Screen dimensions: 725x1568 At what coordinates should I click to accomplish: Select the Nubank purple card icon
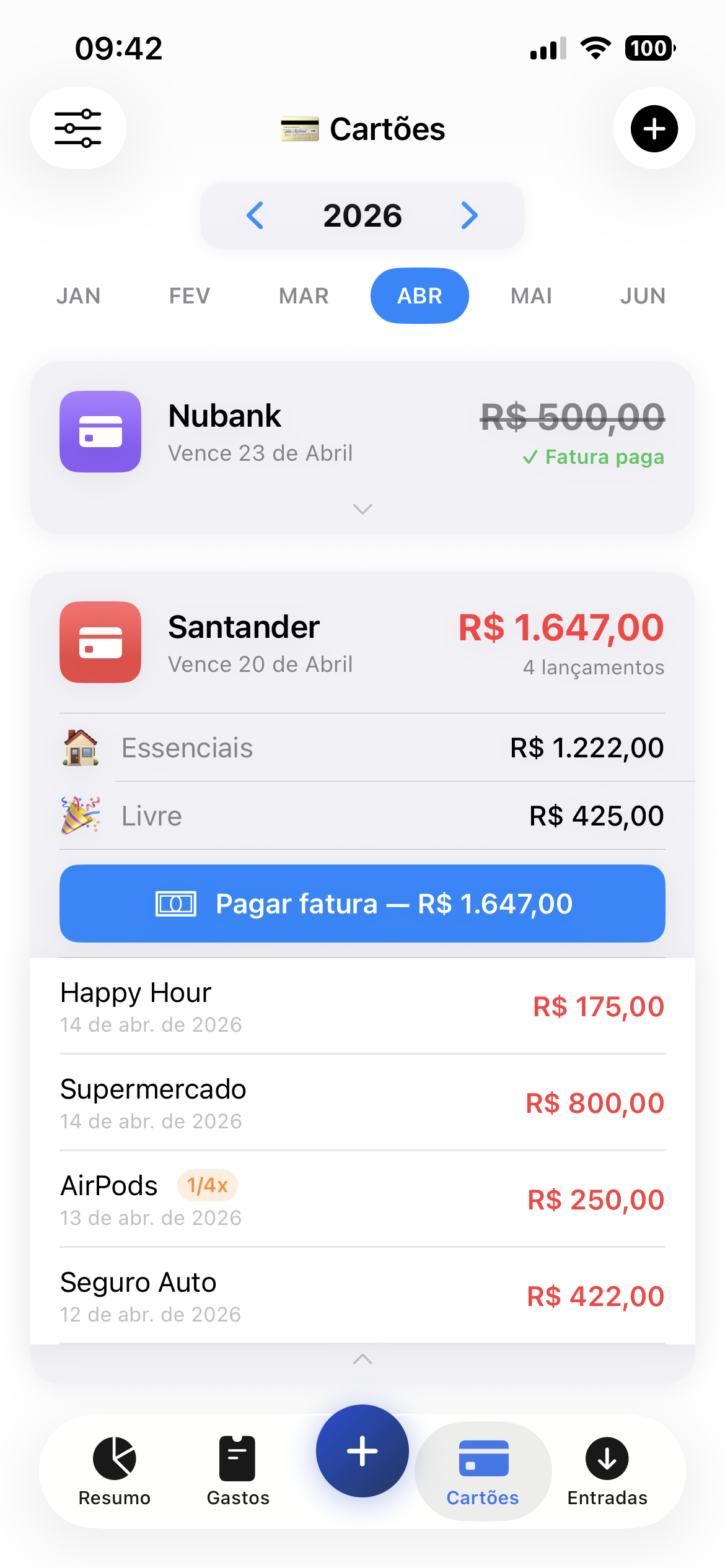tap(100, 432)
